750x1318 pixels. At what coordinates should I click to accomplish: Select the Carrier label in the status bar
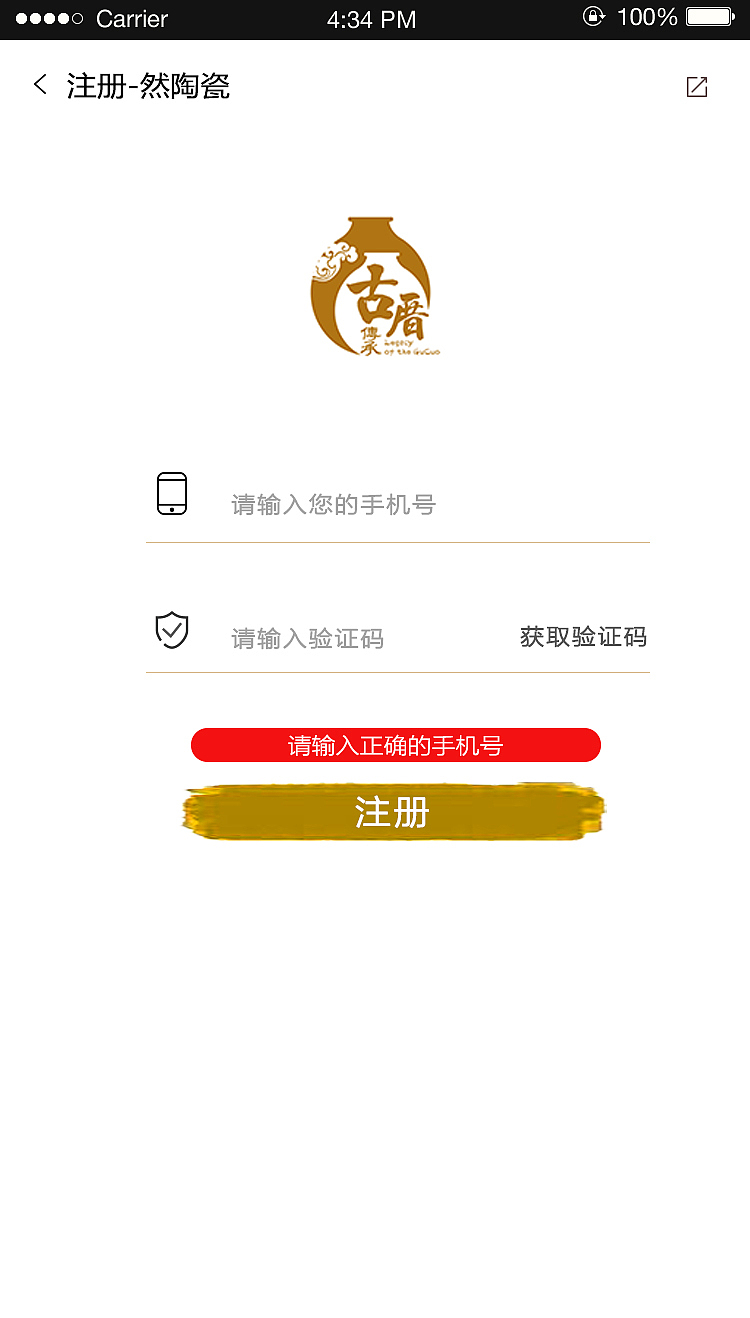[131, 18]
